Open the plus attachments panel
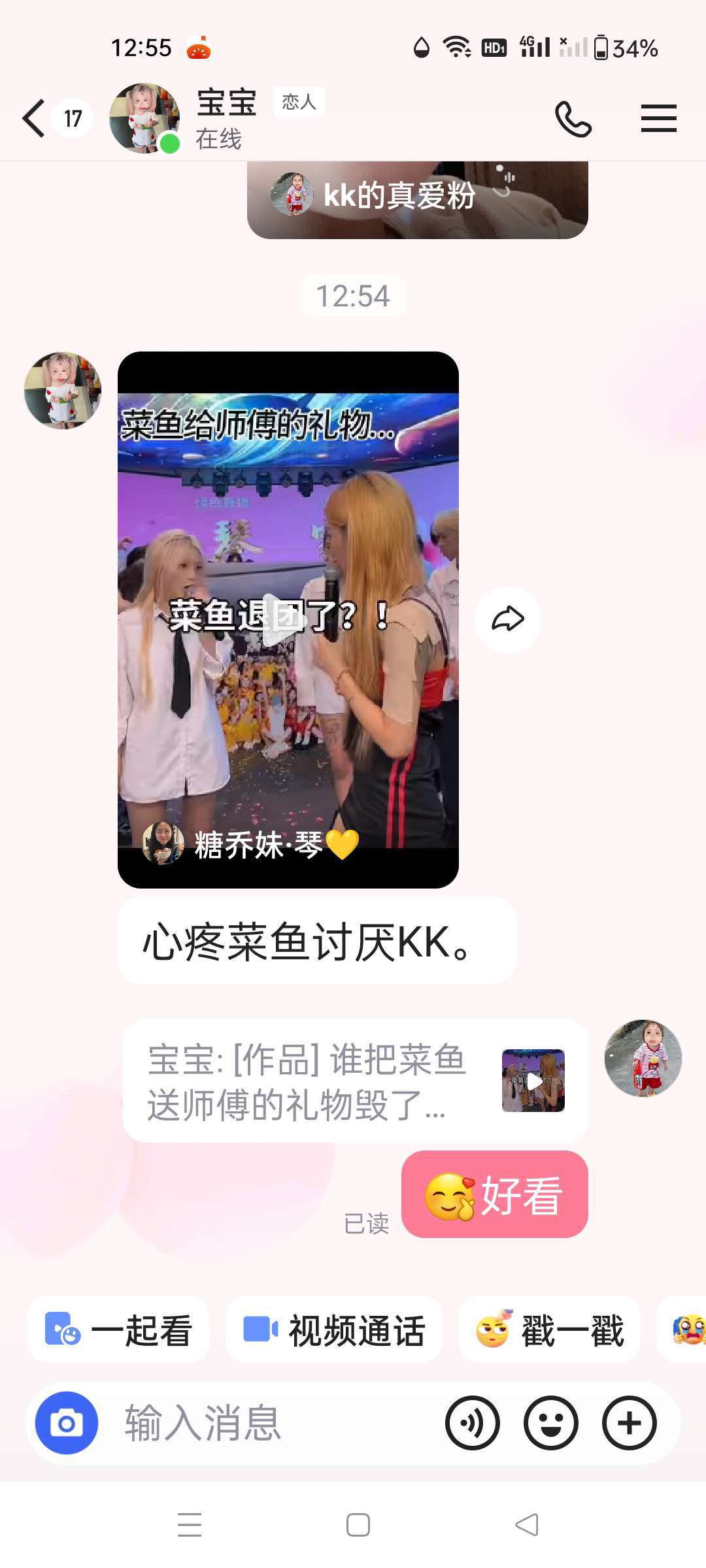Image resolution: width=706 pixels, height=1568 pixels. click(629, 1423)
